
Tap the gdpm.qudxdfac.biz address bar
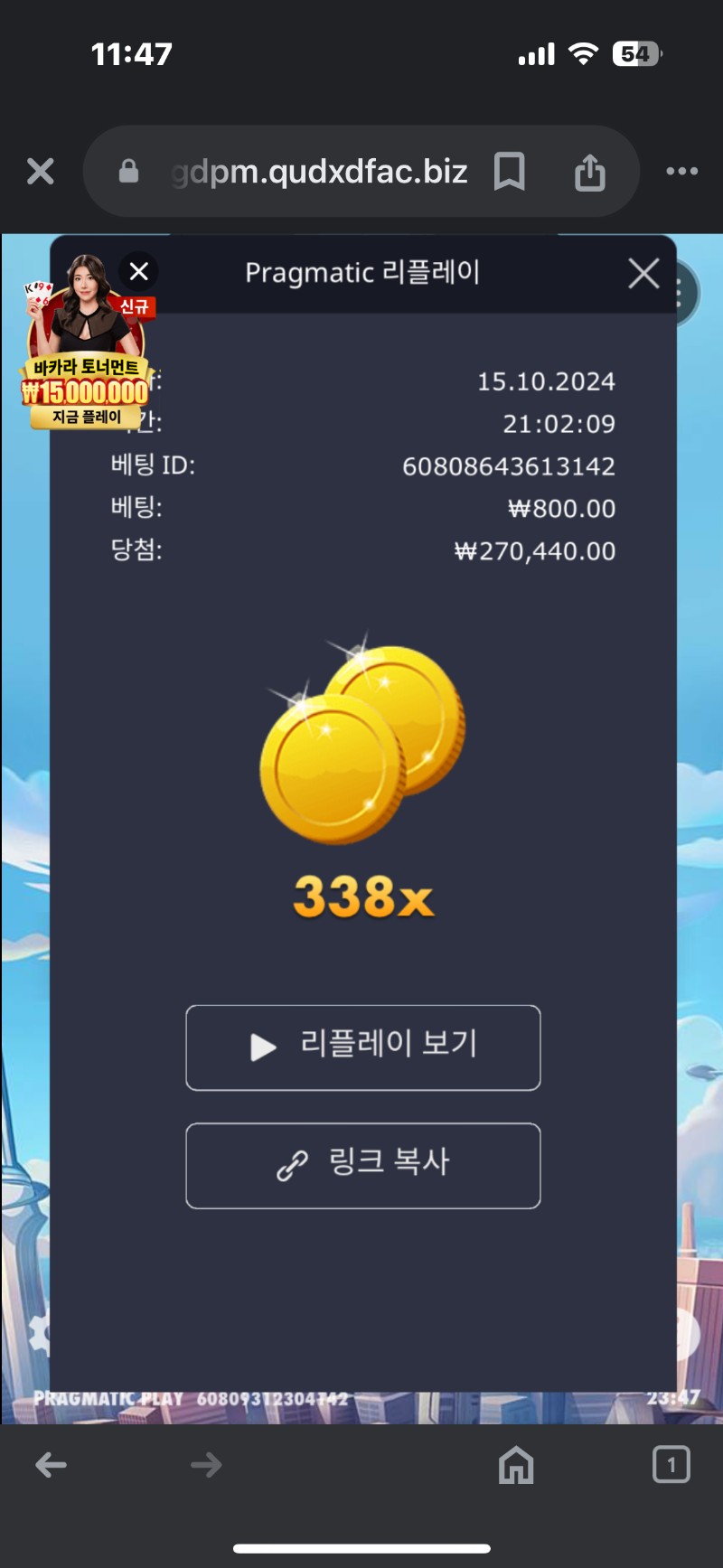pos(318,171)
